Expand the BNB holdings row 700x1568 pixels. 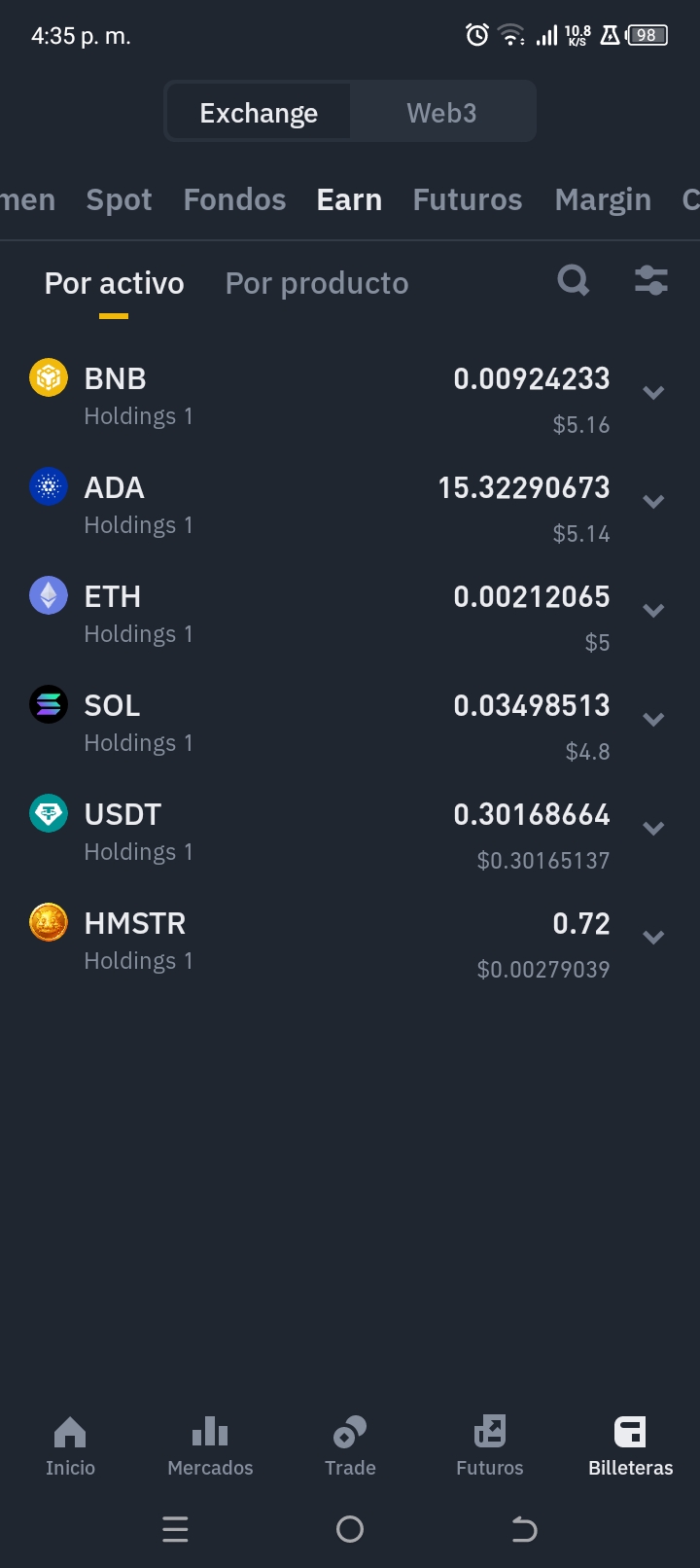tap(653, 393)
